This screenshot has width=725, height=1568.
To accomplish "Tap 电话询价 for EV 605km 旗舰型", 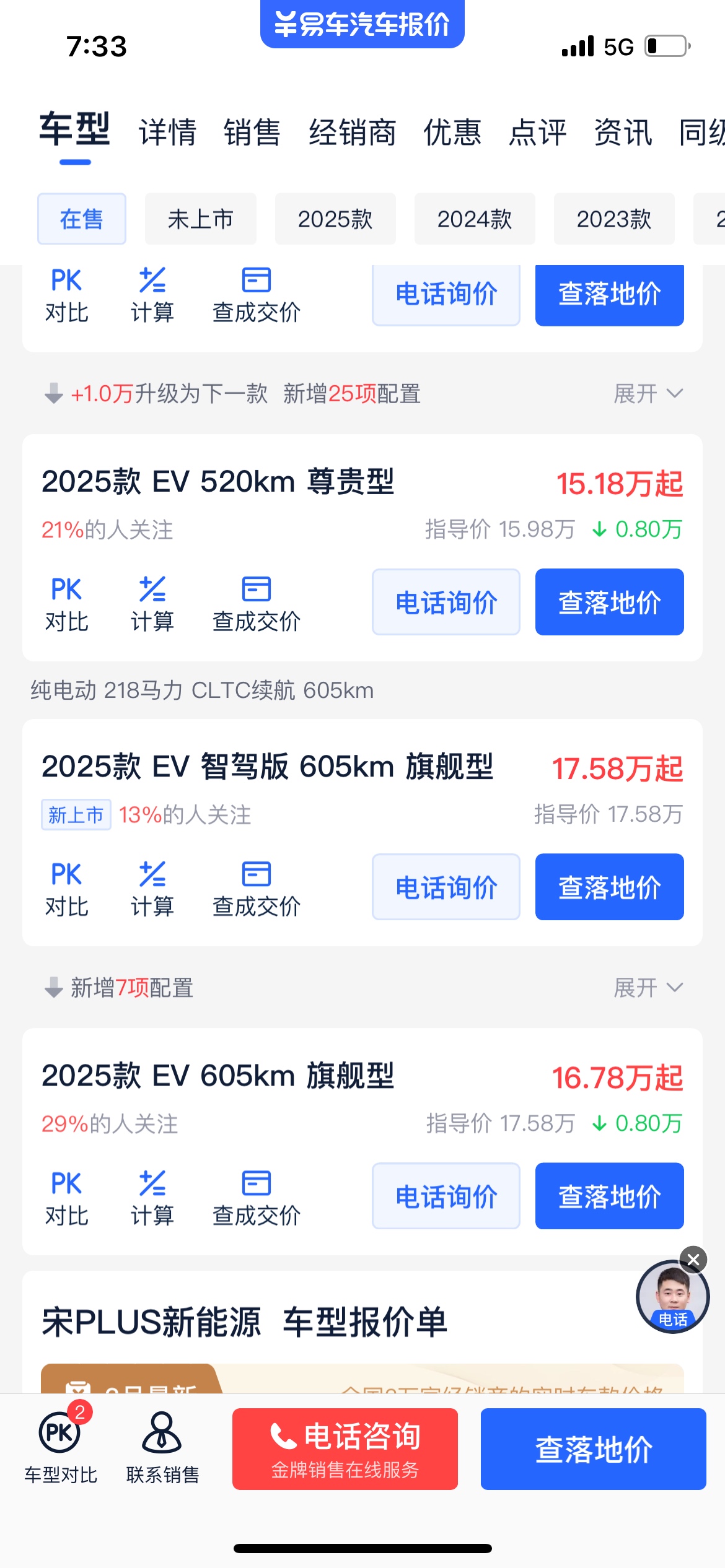I will [446, 1196].
